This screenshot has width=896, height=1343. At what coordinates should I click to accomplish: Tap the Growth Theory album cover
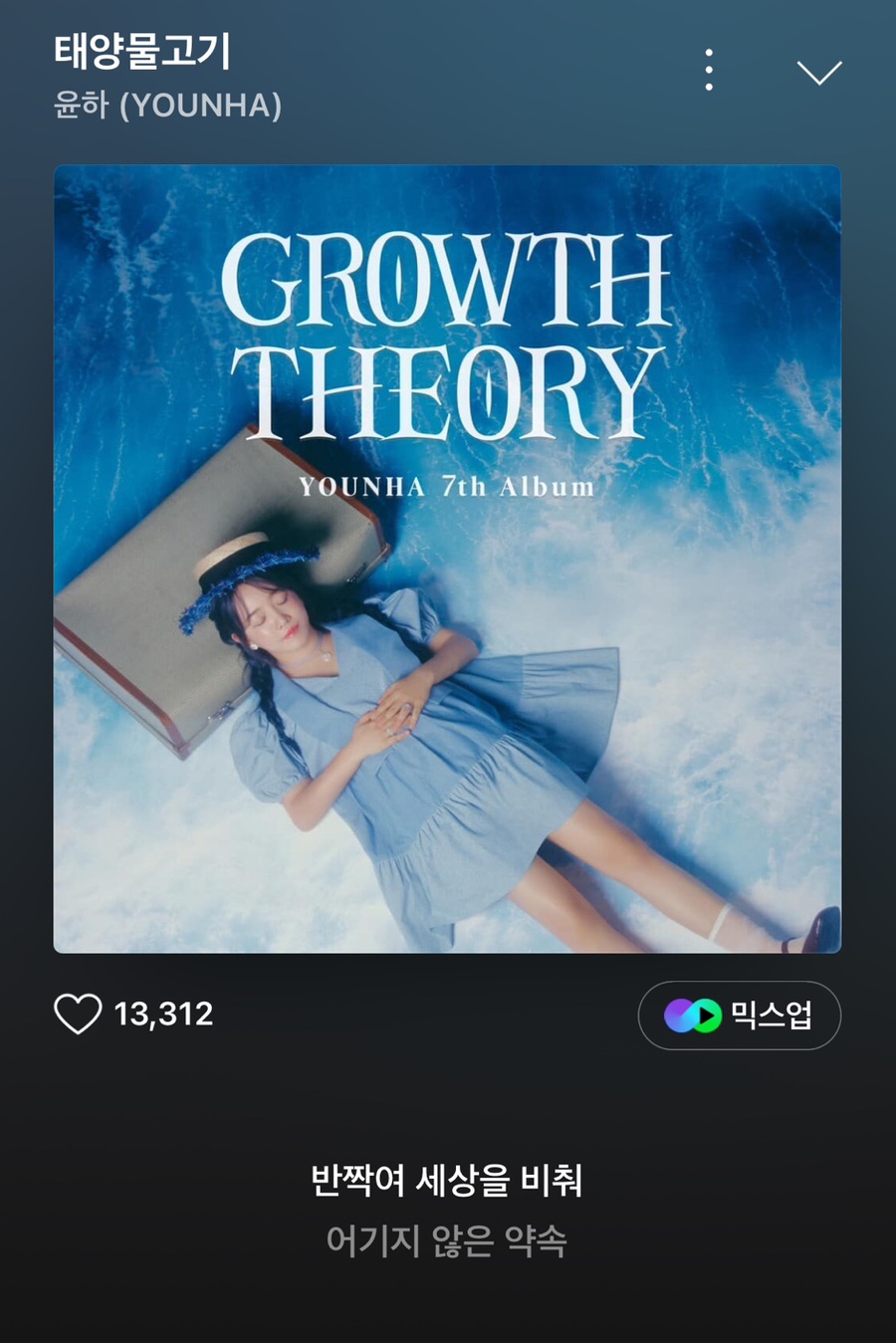447,559
